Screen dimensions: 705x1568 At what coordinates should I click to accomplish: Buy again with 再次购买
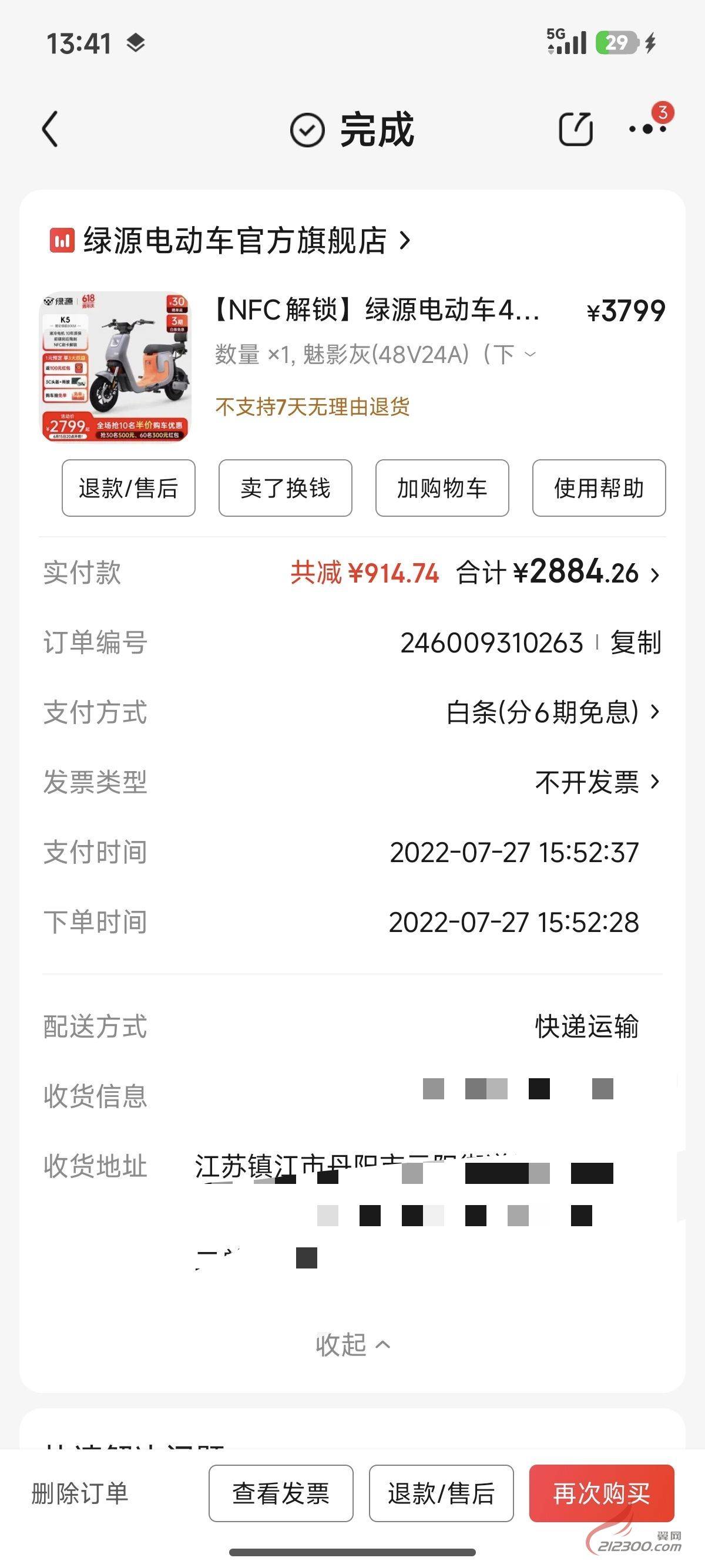coord(602,1493)
